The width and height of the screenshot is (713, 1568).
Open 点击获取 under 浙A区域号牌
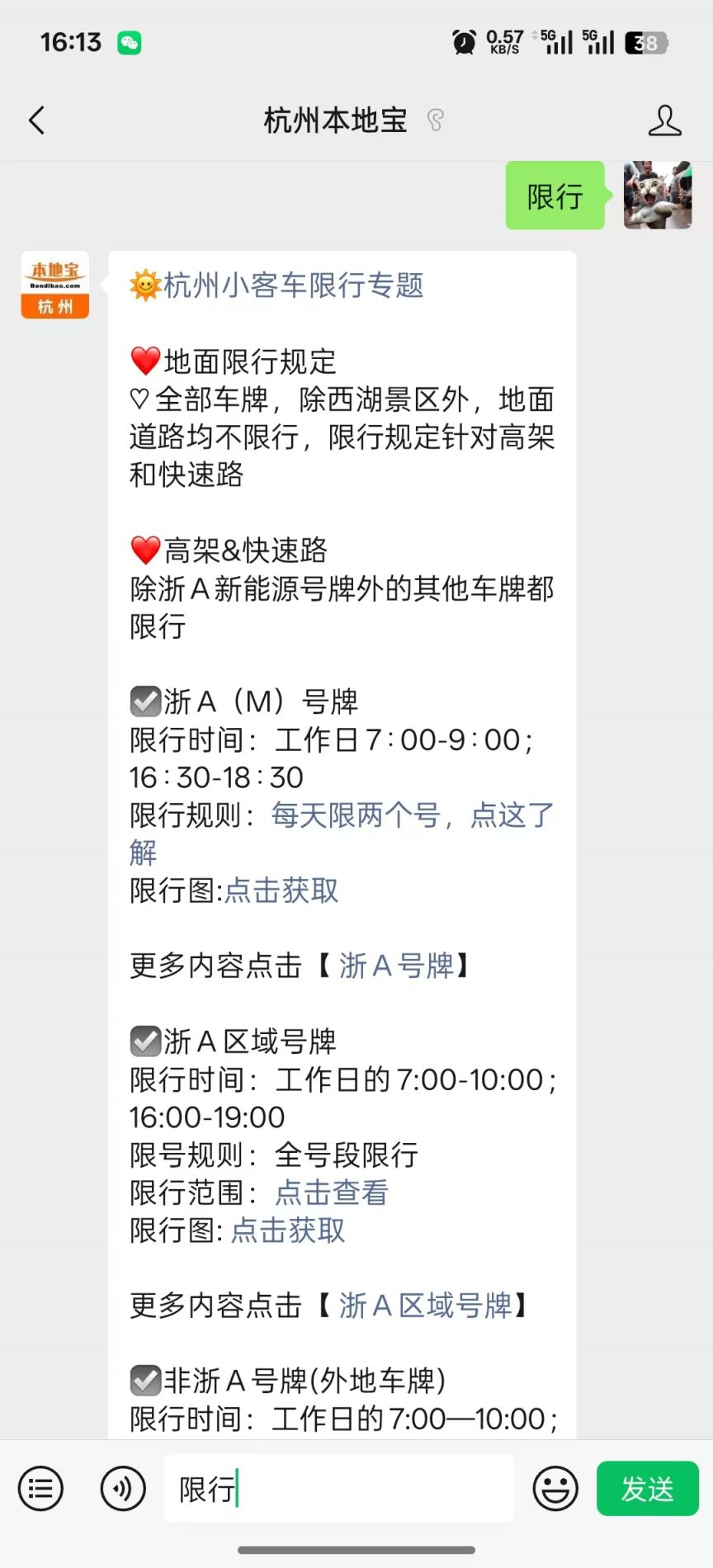point(287,1230)
